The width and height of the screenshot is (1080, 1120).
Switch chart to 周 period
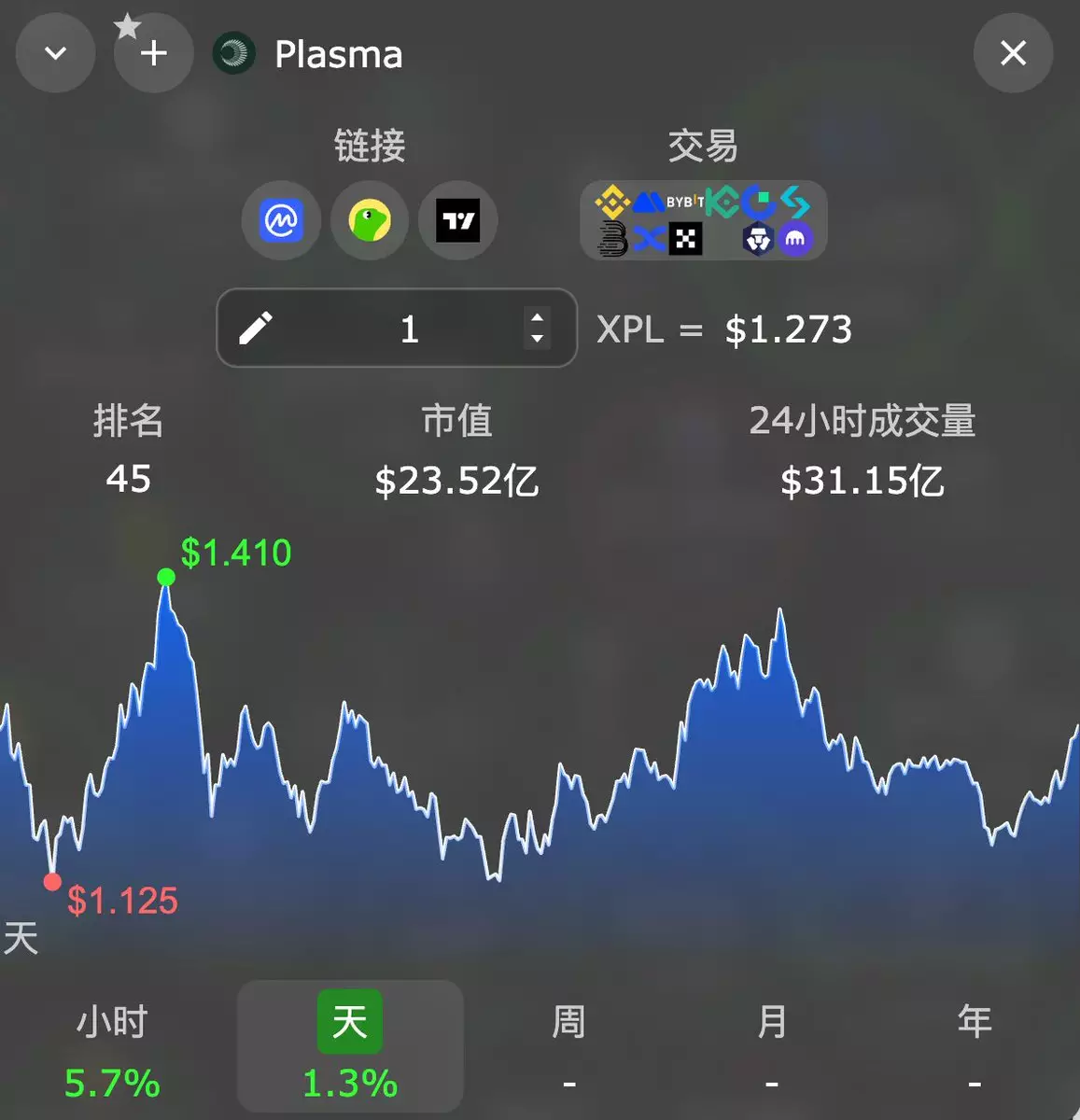tap(568, 1047)
